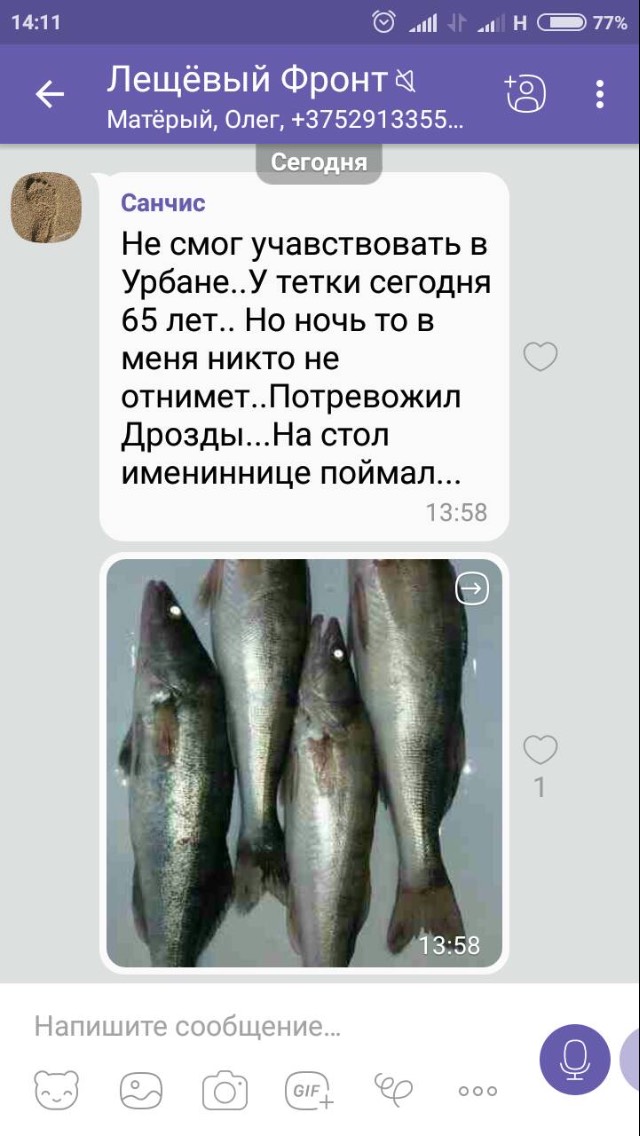Forward the fish photo using the arrow icon
Image resolution: width=640 pixels, height=1136 pixels.
(x=472, y=589)
